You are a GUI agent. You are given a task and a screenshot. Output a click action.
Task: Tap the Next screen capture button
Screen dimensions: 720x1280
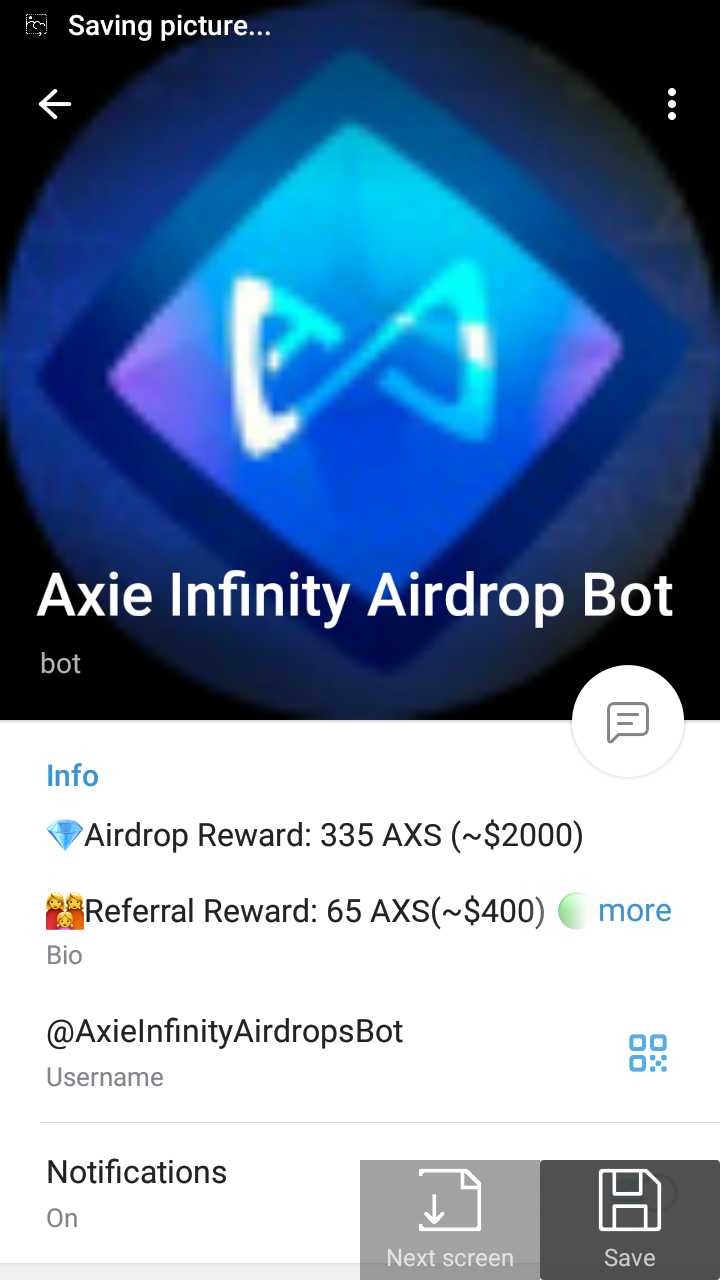[450, 1220]
